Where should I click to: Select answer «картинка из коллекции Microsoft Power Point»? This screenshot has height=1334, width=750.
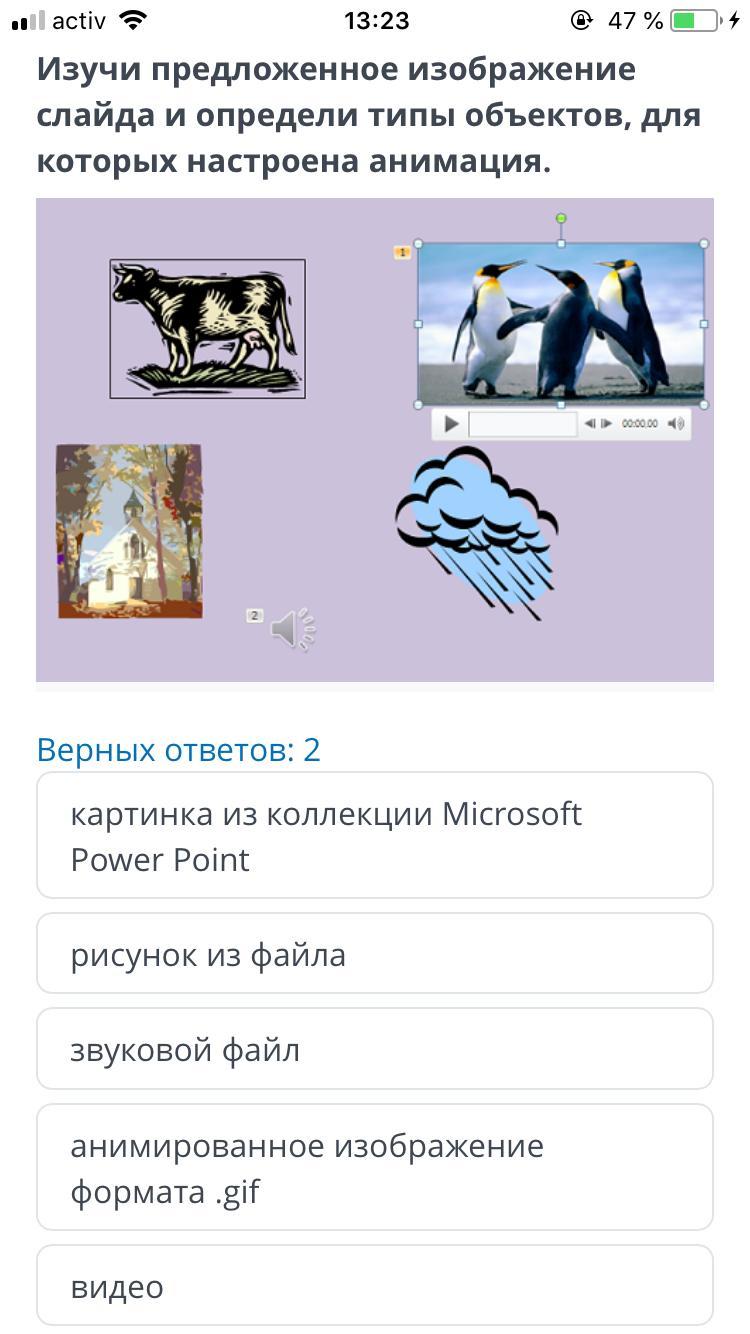coord(375,836)
